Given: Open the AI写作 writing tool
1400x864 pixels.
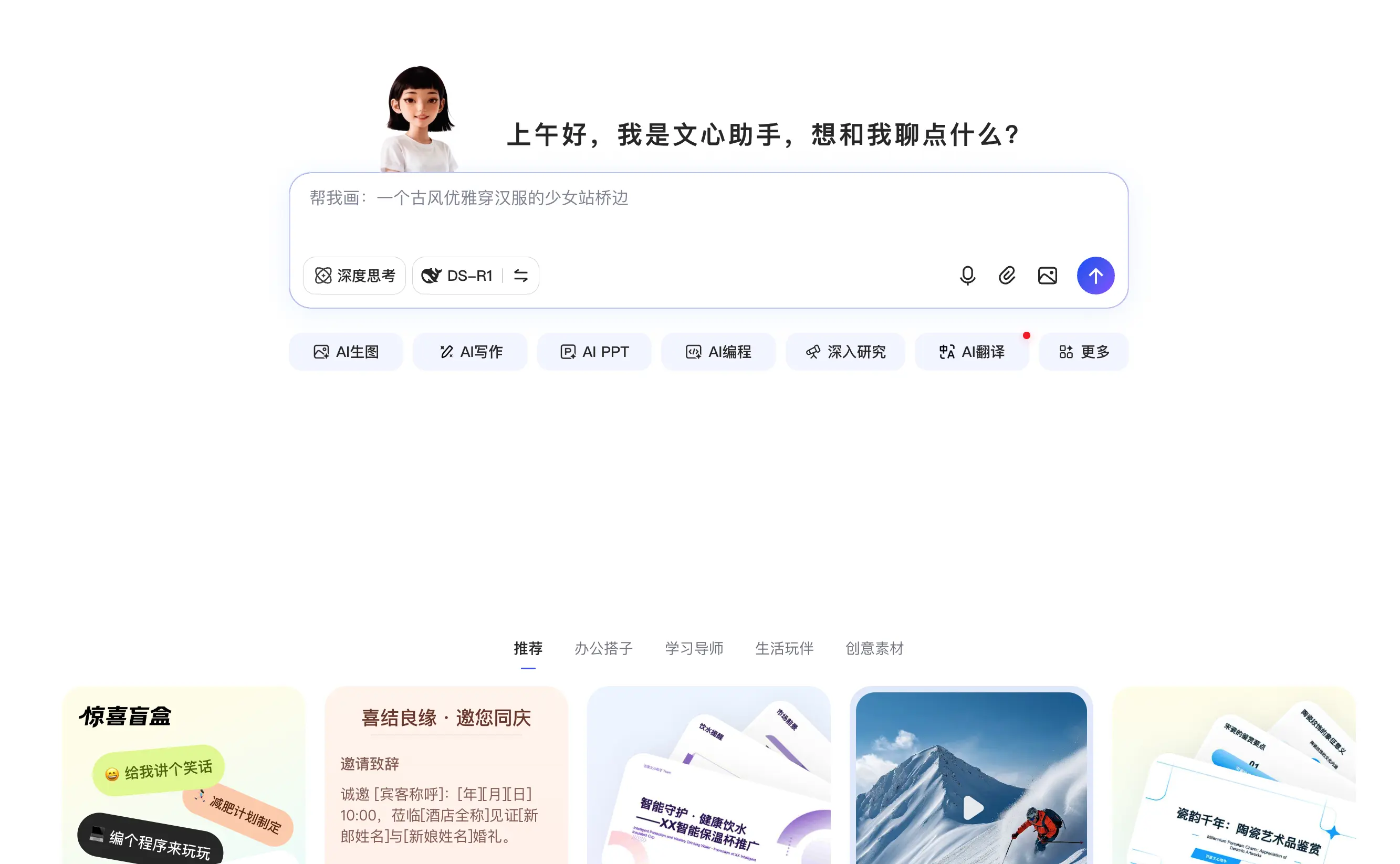Looking at the screenshot, I should click(470, 352).
